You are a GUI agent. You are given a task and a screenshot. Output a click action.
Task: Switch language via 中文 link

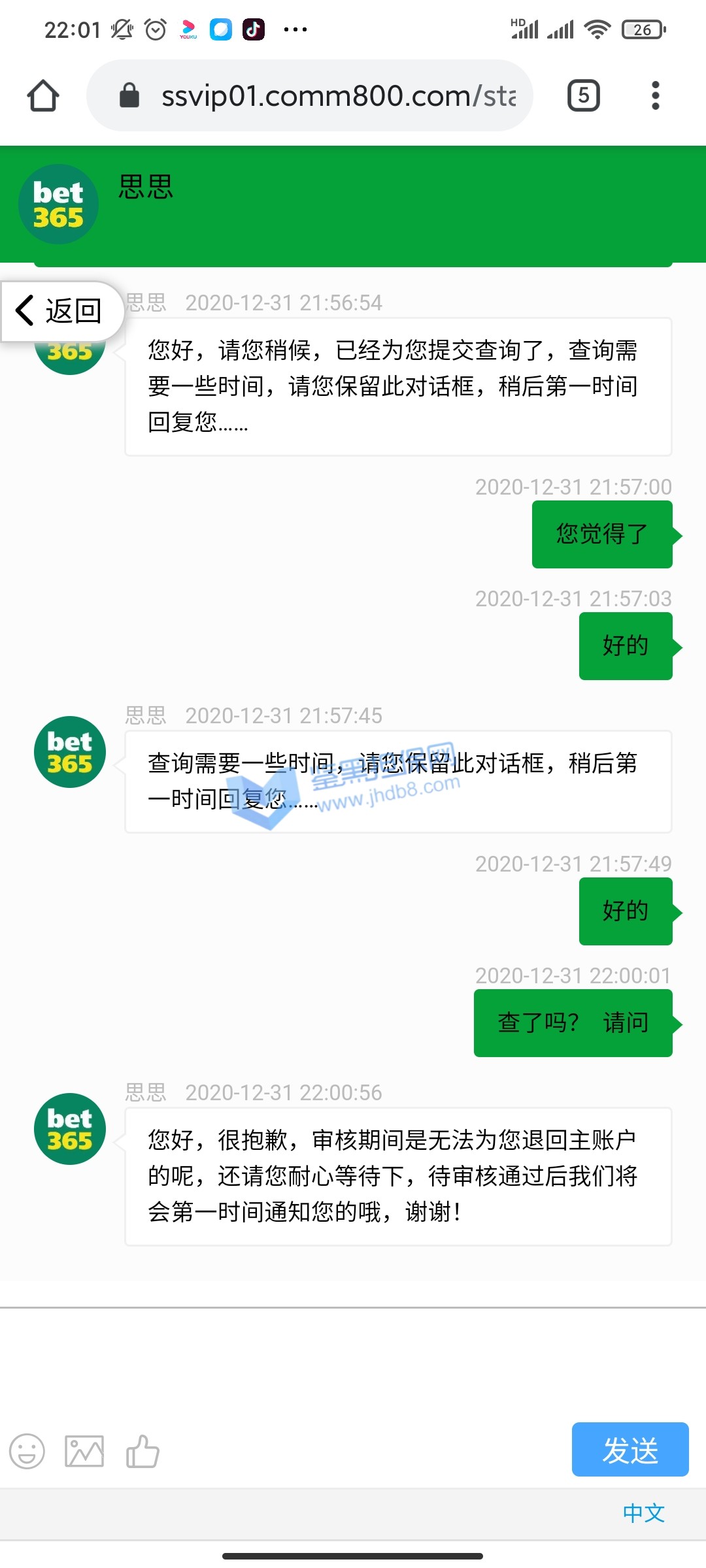click(643, 1513)
